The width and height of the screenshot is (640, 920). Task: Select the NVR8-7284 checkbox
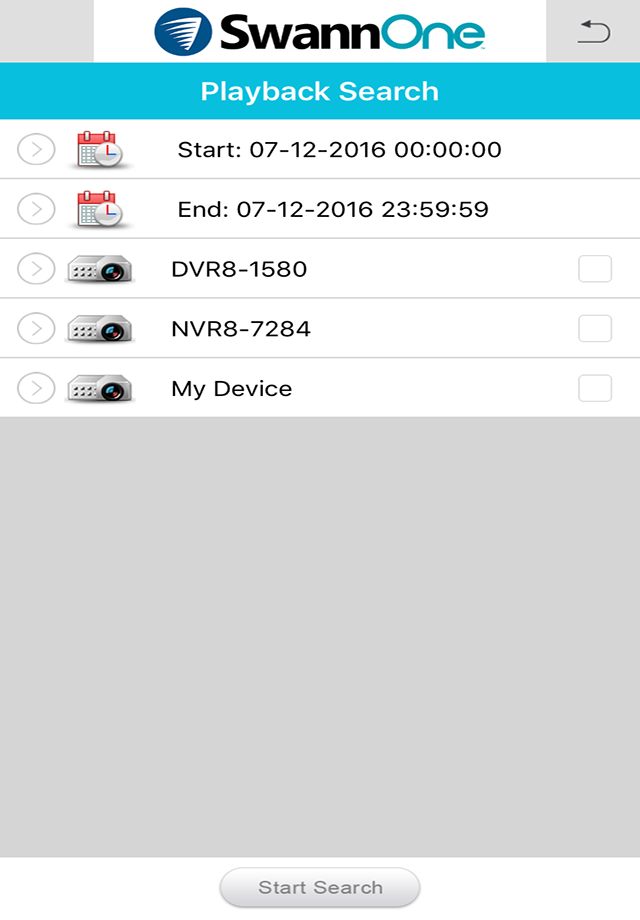point(595,328)
